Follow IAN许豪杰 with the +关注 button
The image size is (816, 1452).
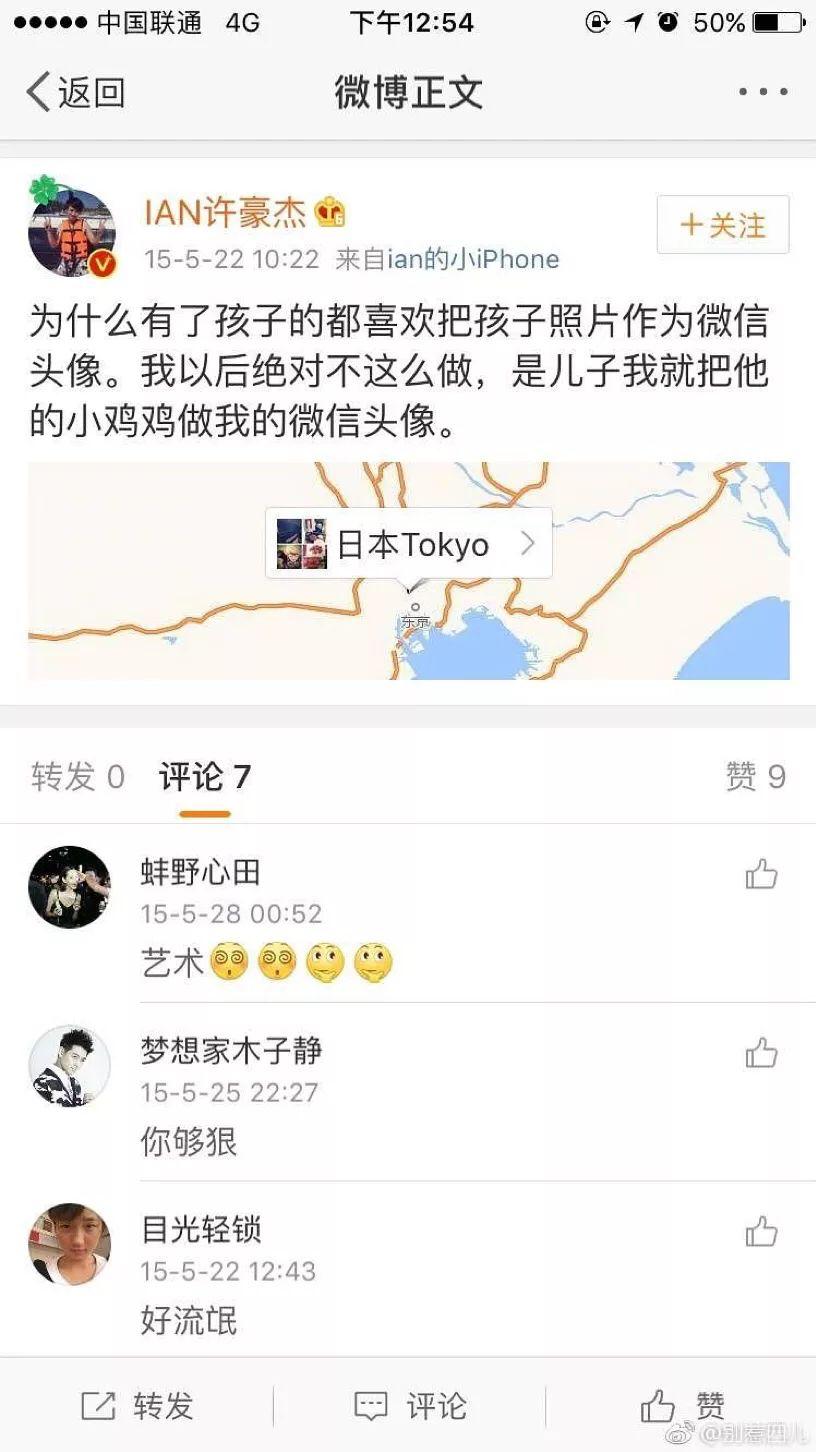[x=723, y=225]
